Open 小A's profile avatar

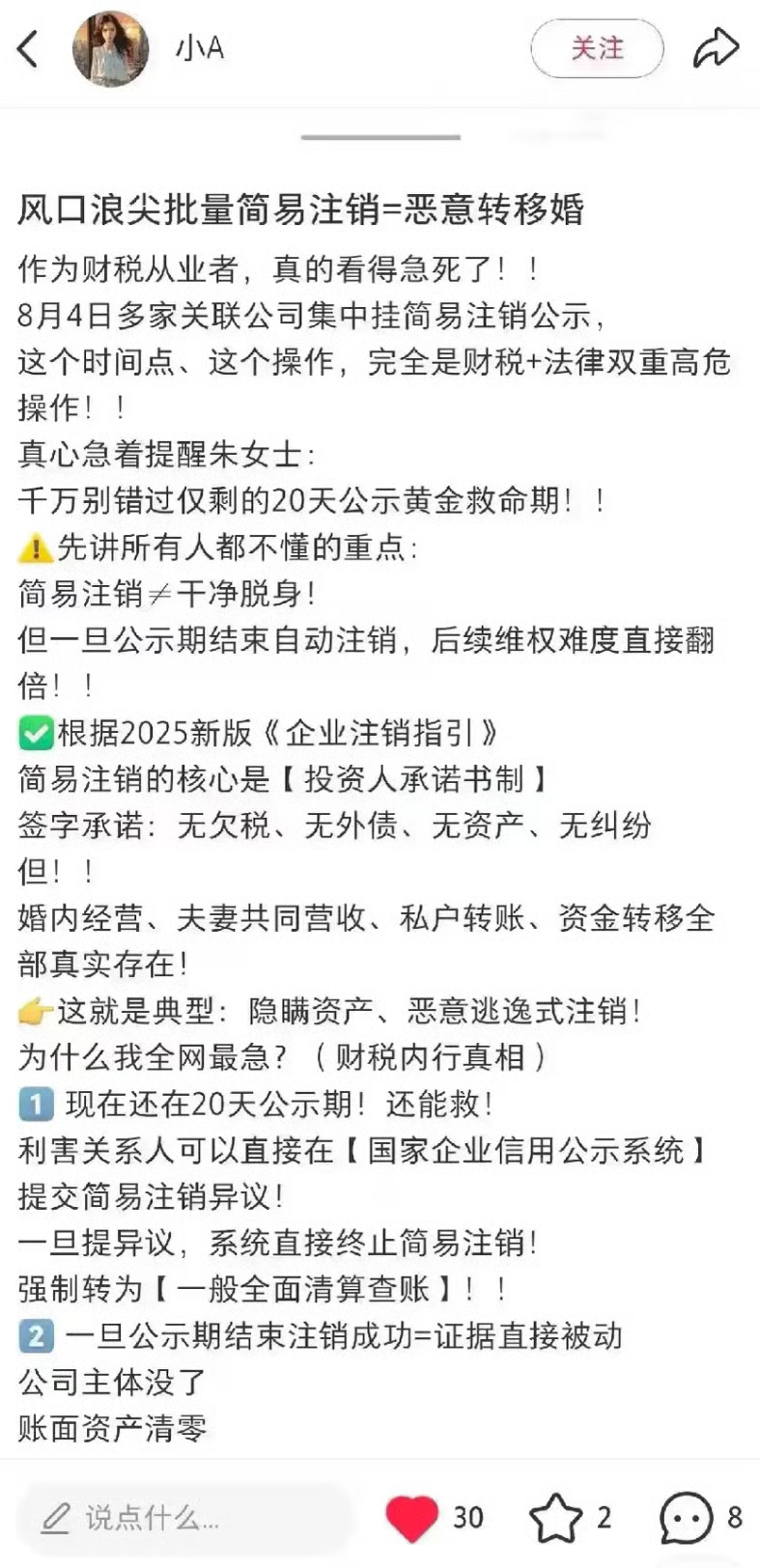click(111, 49)
